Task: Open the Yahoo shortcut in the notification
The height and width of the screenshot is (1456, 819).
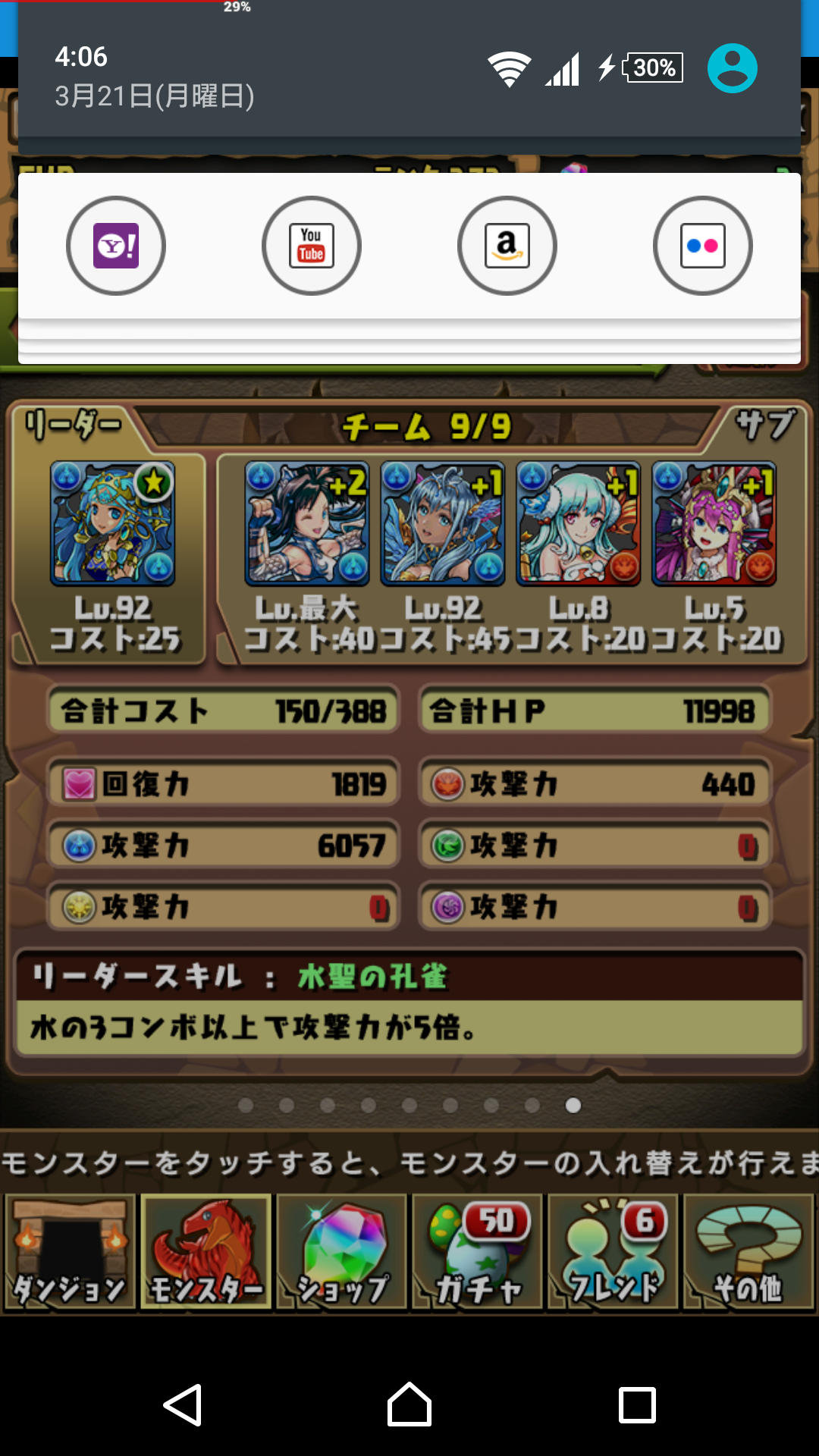Action: [116, 246]
